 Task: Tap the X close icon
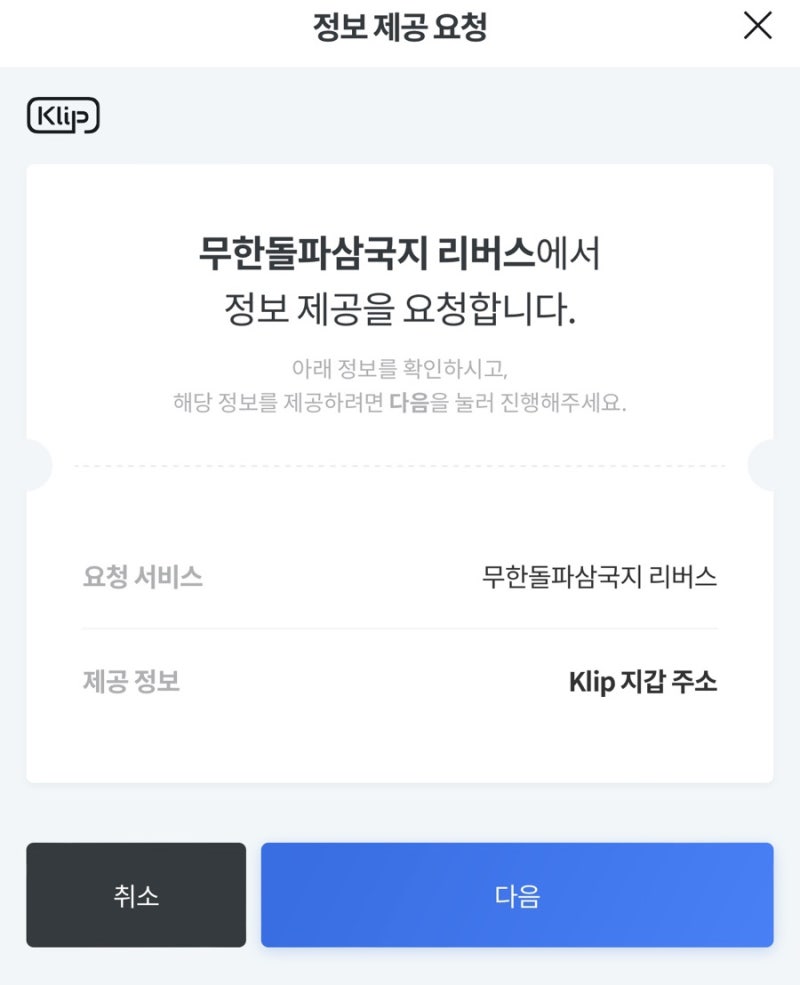[758, 28]
